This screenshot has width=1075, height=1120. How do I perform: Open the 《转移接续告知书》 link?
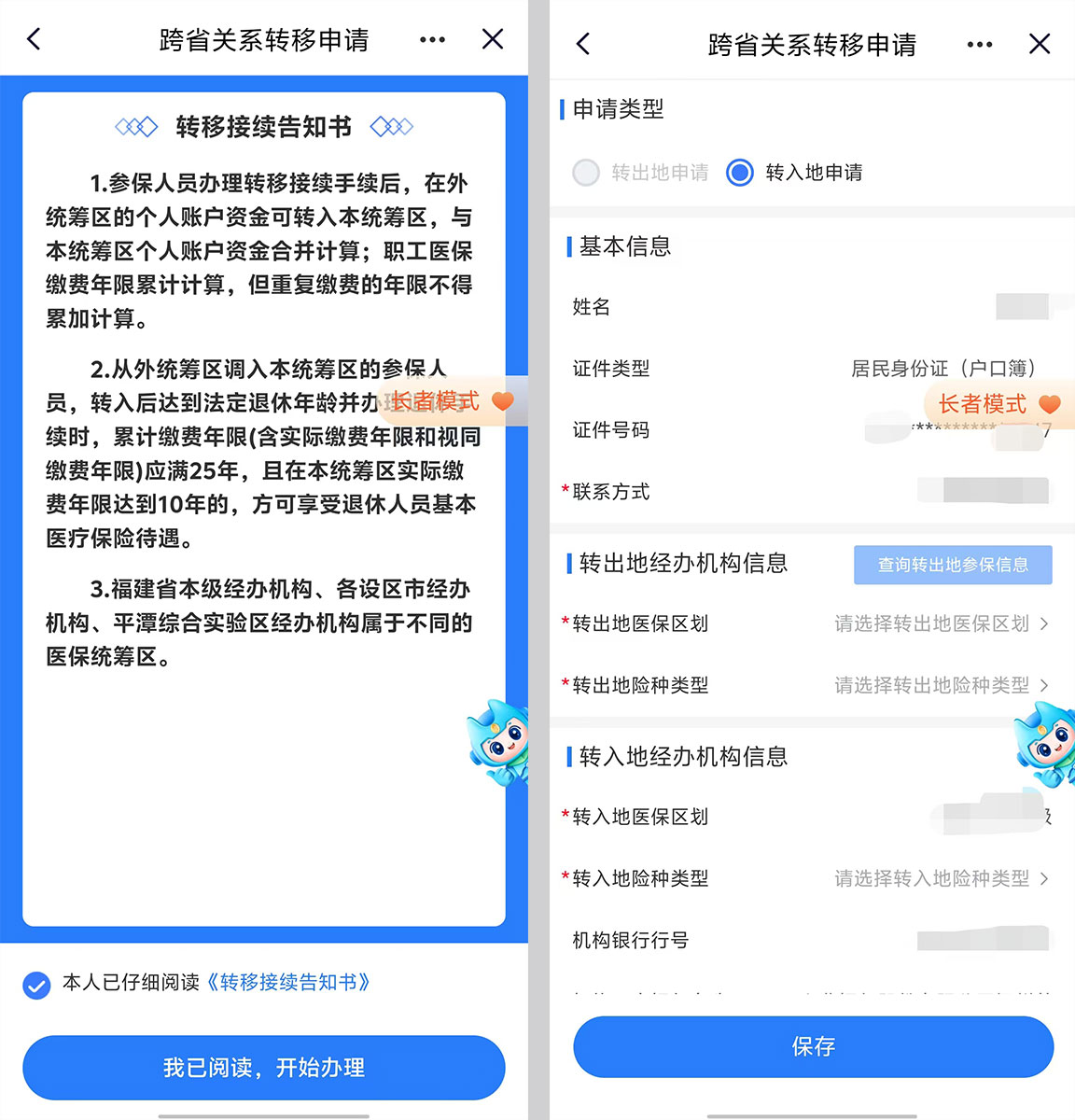287,983
